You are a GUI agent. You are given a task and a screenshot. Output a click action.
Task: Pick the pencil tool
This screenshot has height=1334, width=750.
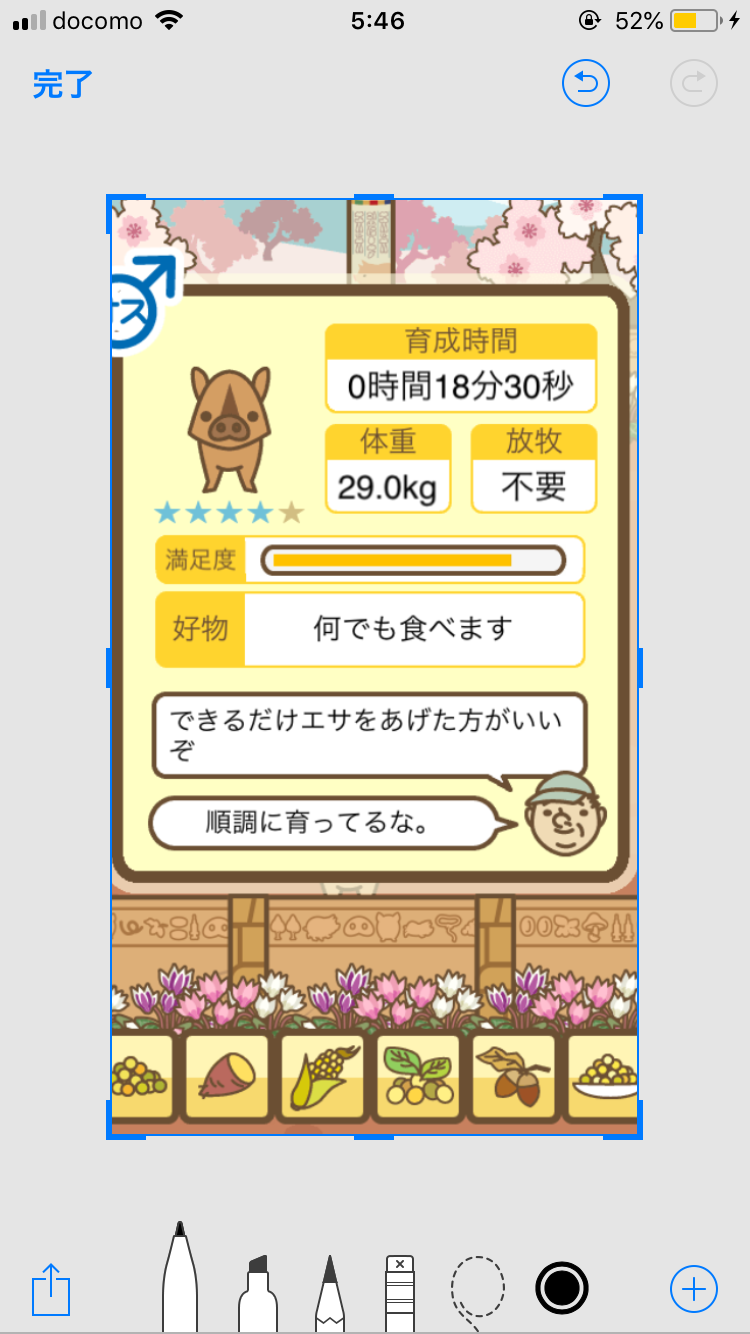point(330,1290)
